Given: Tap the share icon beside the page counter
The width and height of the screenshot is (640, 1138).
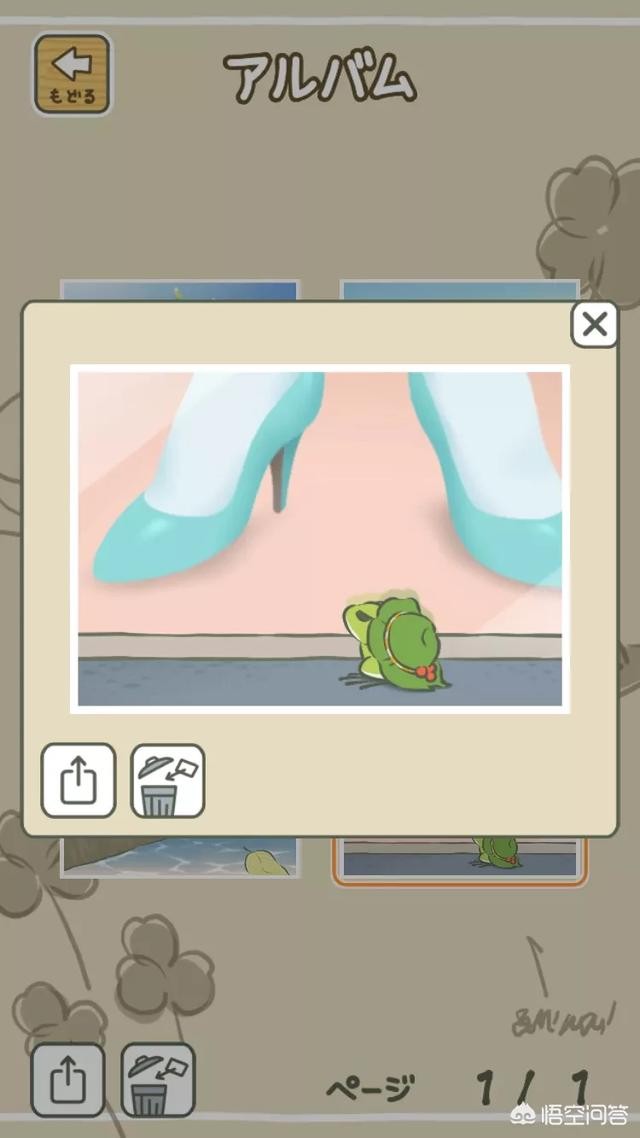Looking at the screenshot, I should [67, 1080].
